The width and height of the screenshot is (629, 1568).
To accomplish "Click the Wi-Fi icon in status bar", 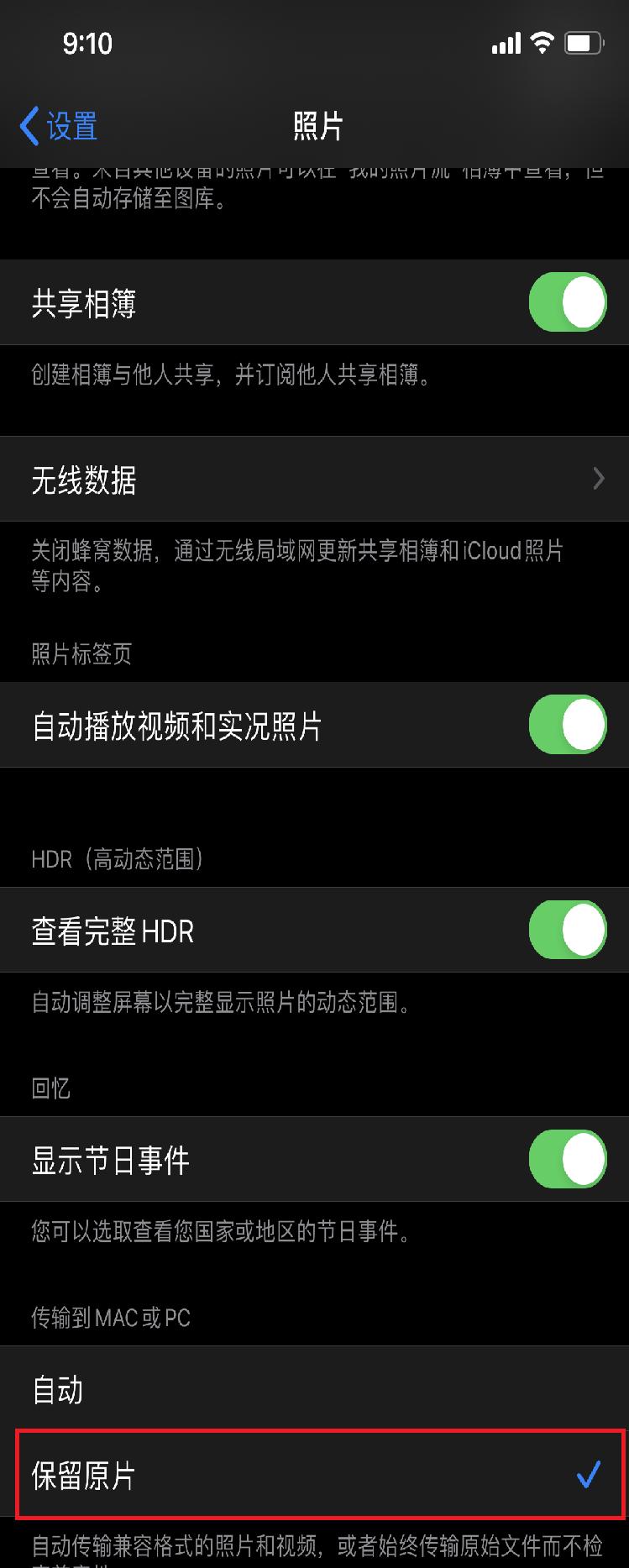I will 541,40.
